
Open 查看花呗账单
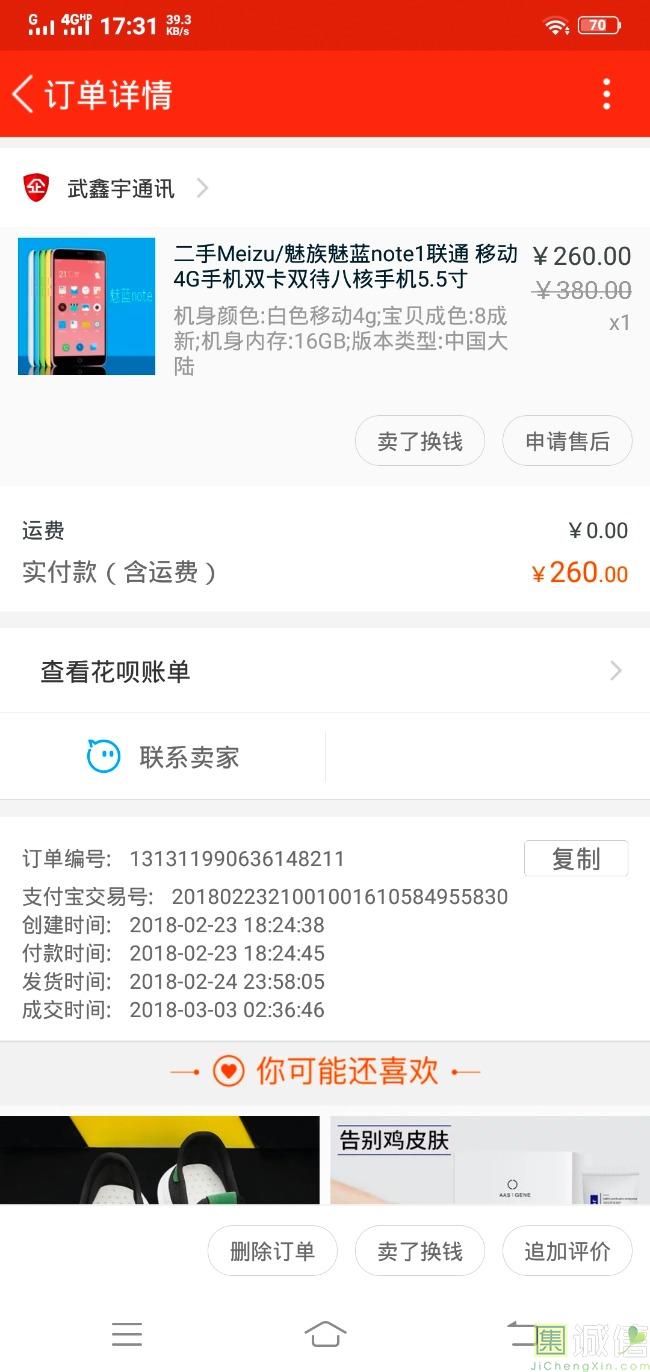pyautogui.click(x=325, y=671)
